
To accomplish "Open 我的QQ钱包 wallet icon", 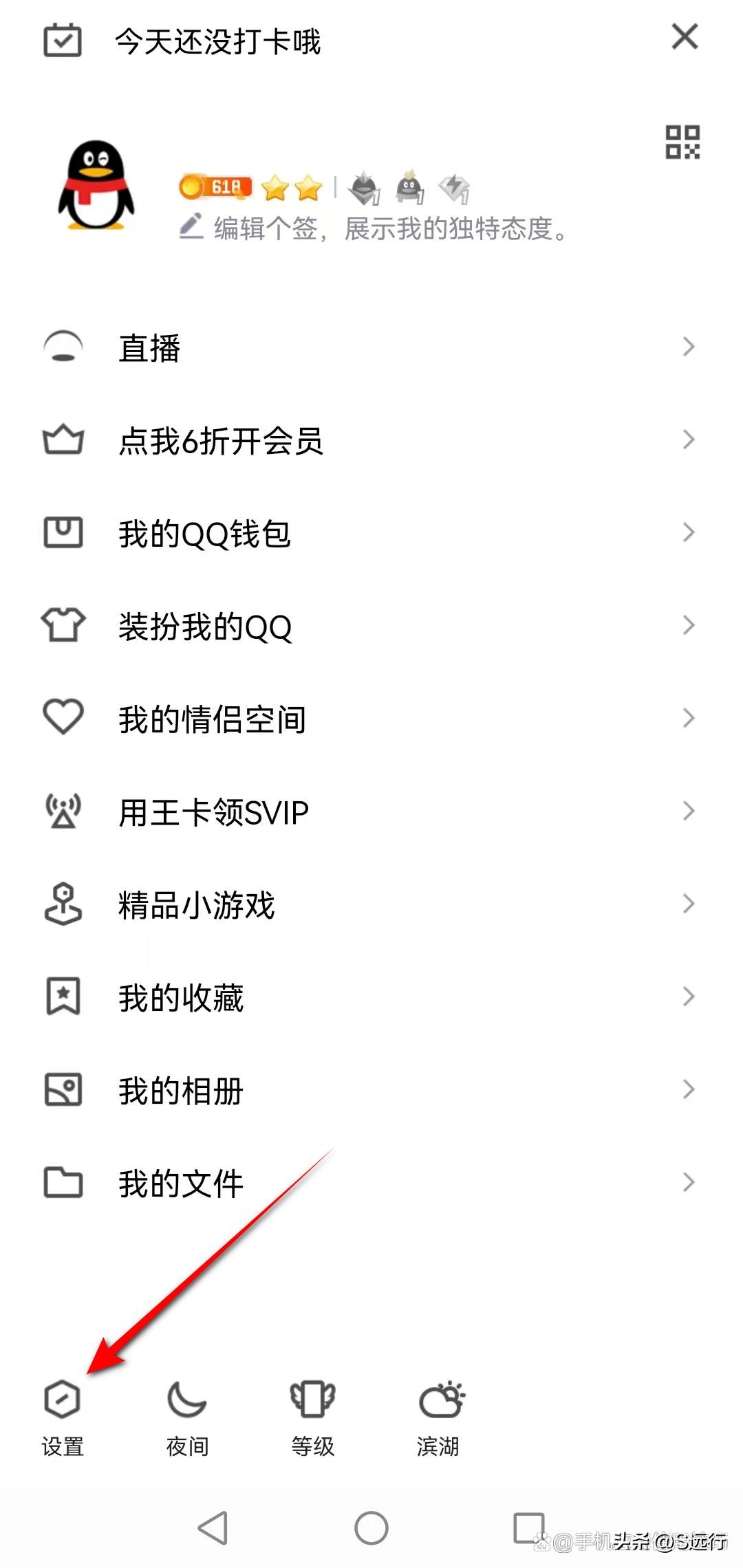I will 63,533.
